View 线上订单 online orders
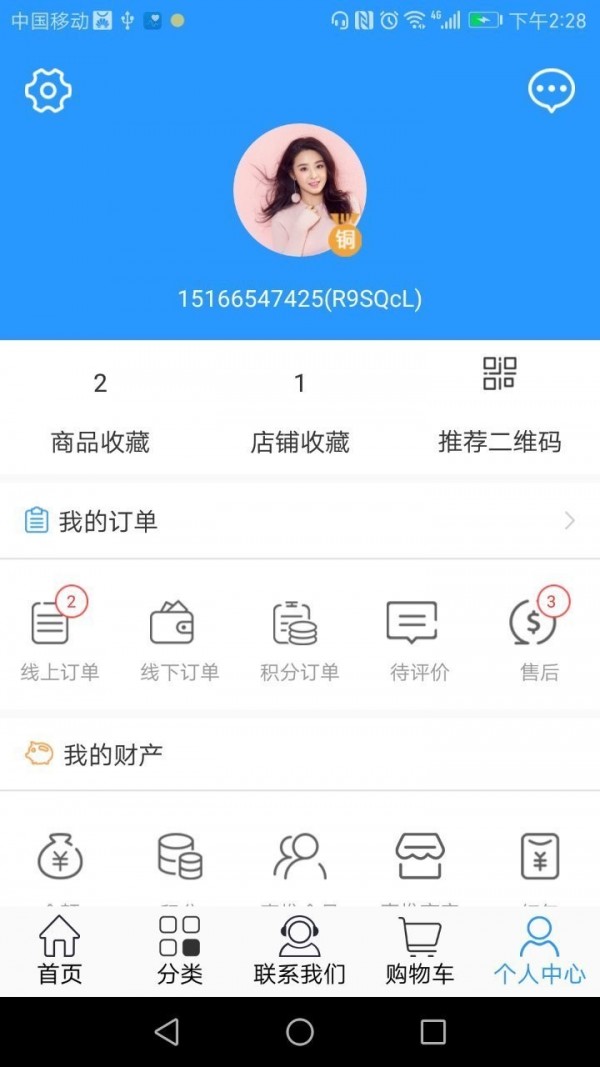This screenshot has width=600, height=1067. (x=60, y=638)
